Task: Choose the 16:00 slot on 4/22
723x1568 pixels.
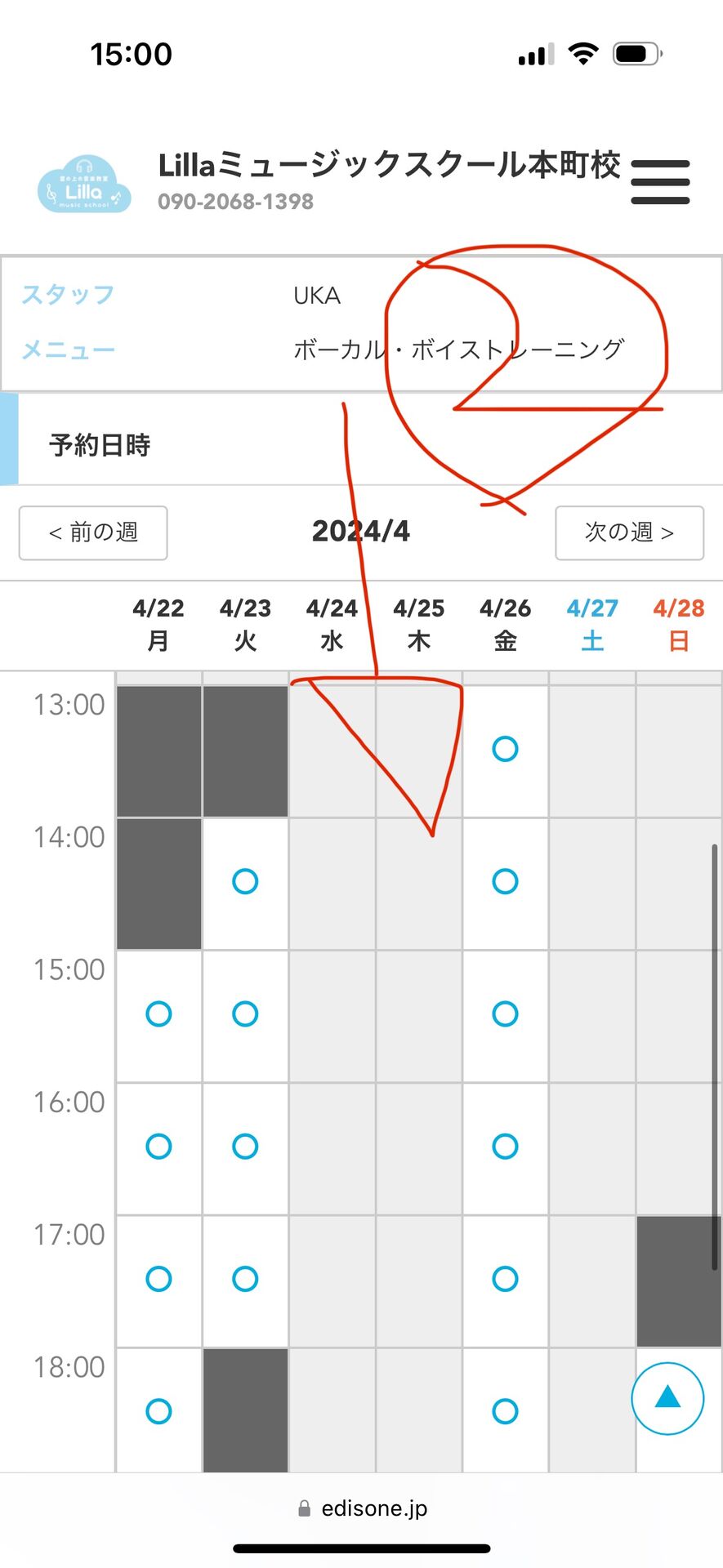Action: [x=158, y=1146]
